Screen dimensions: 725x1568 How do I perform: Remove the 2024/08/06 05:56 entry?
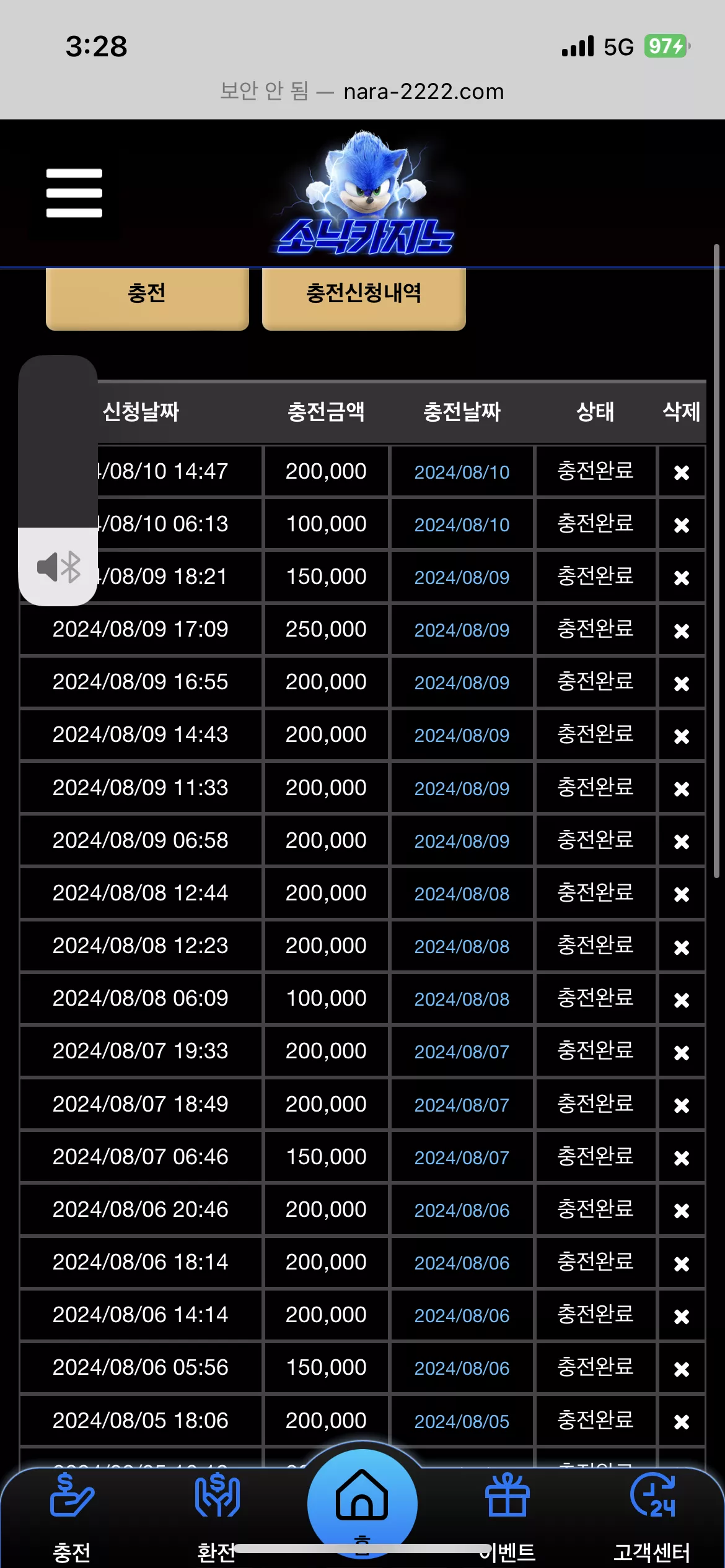682,1369
